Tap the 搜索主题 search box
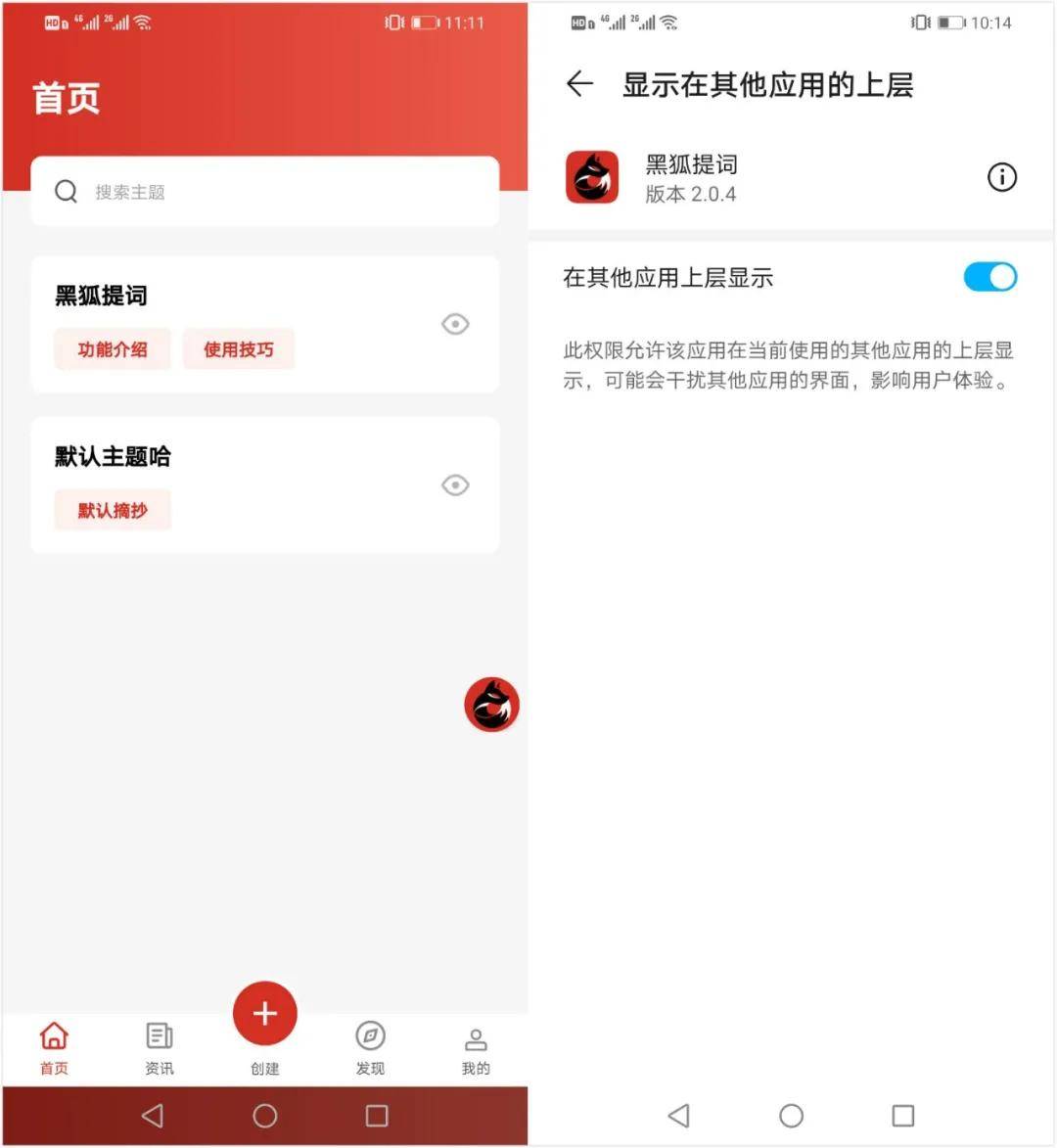The image size is (1057, 1148). [x=264, y=192]
